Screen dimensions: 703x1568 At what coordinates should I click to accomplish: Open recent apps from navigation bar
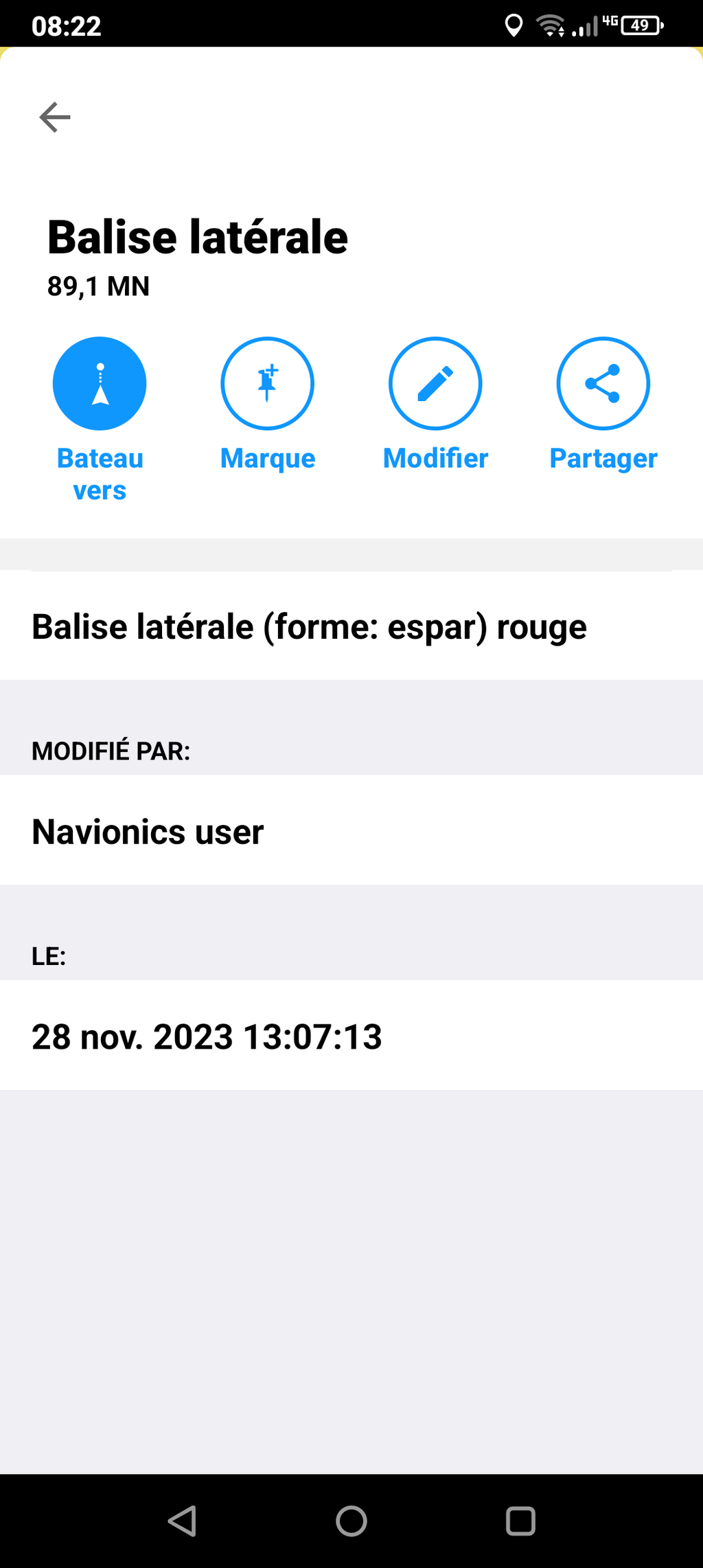[x=520, y=1521]
